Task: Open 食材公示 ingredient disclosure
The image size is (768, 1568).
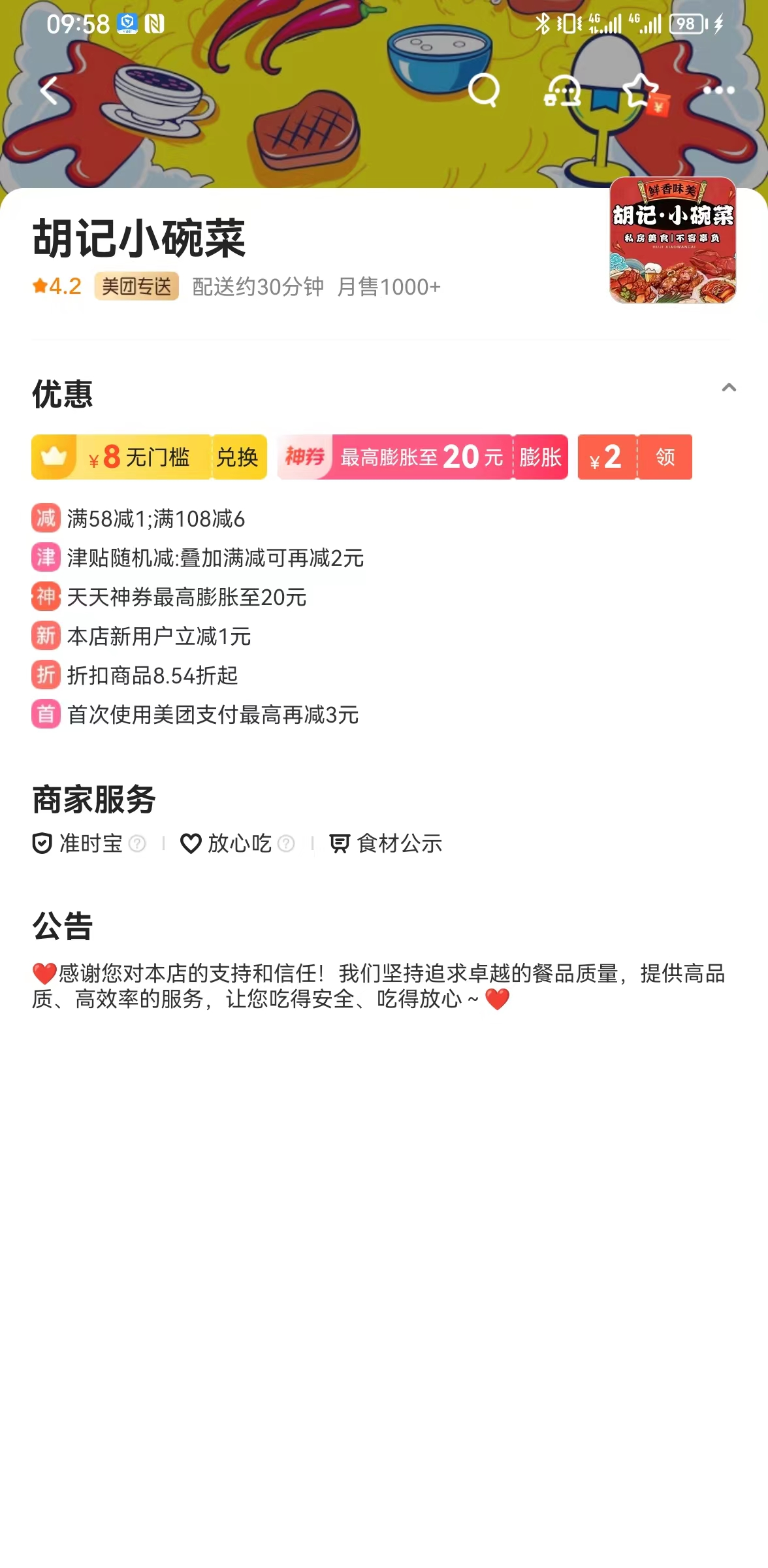Action: coord(386,843)
